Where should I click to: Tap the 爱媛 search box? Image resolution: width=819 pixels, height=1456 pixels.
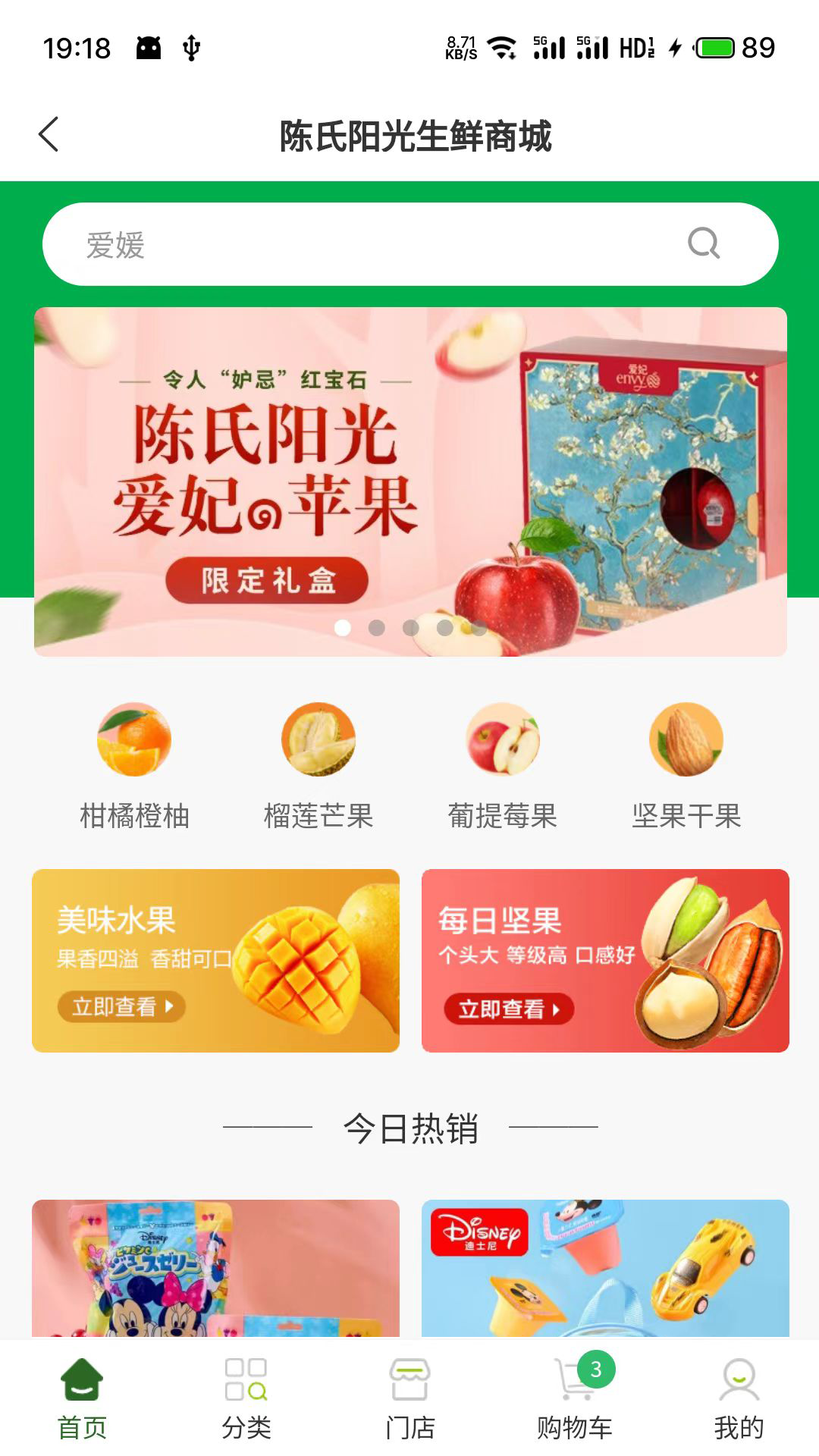click(364, 244)
